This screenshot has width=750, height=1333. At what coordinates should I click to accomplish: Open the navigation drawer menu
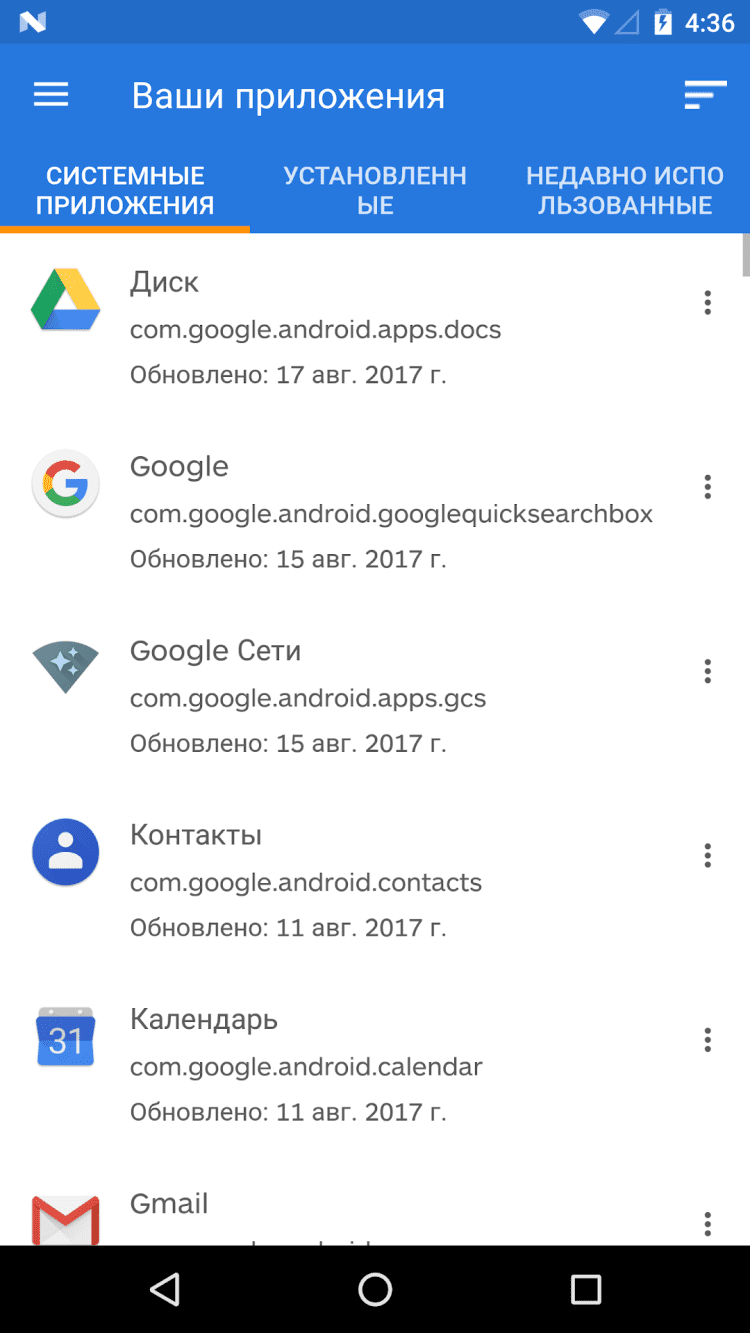51,96
